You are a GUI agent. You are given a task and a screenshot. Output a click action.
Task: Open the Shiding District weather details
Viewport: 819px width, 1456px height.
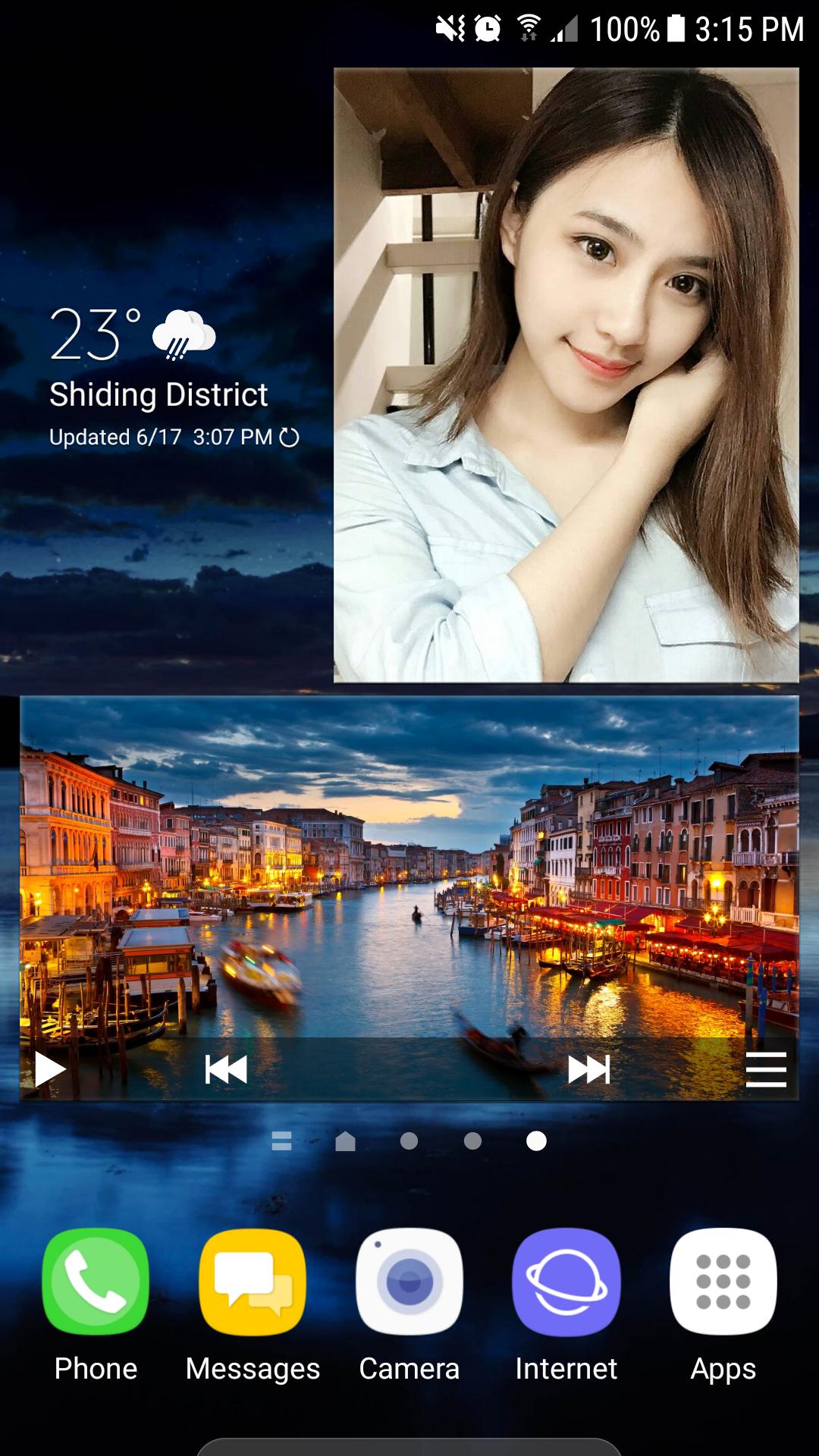[x=158, y=394]
